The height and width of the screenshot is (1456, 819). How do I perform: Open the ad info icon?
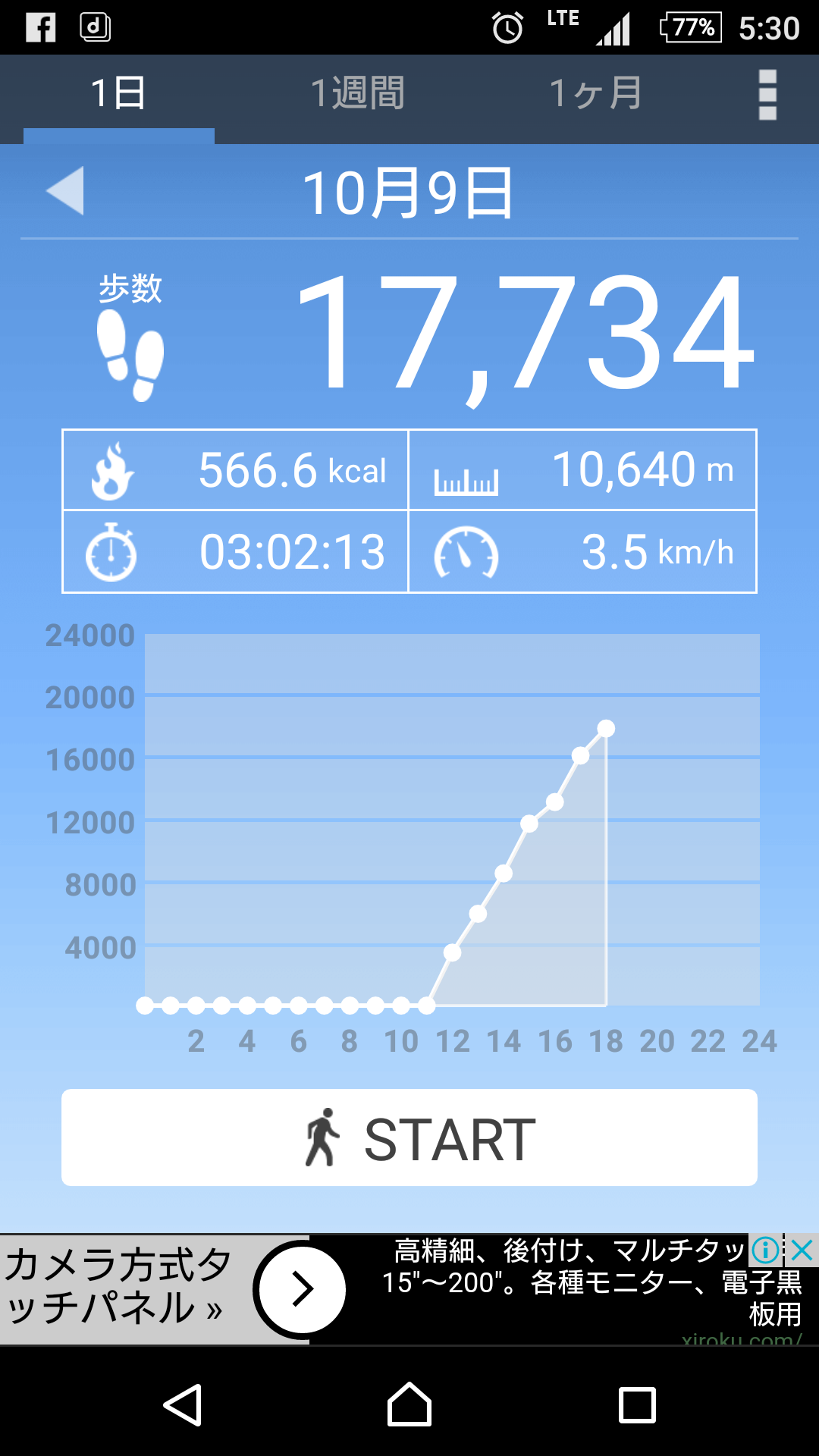coord(766,1250)
